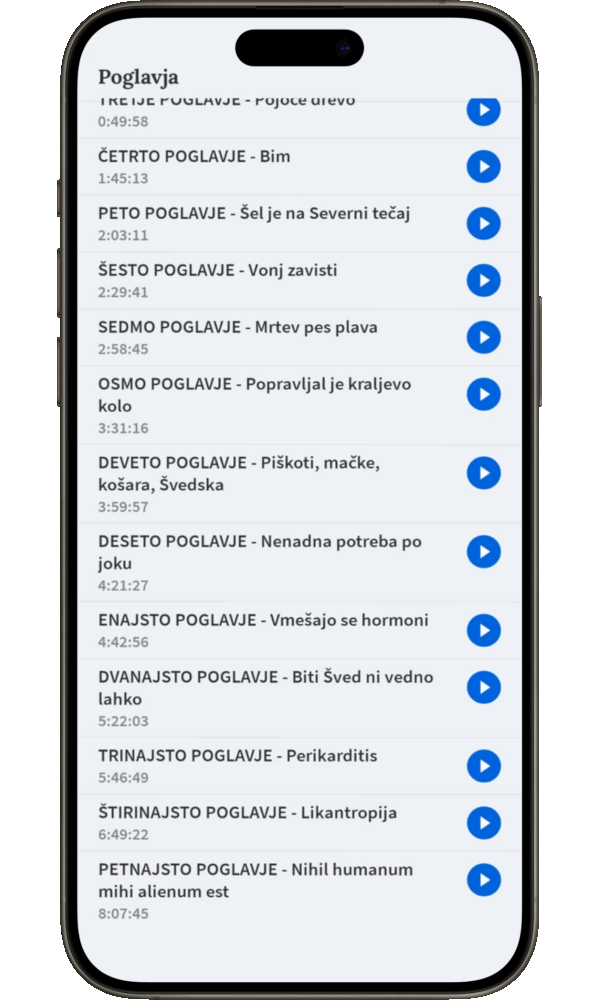Play SEDMO POGLAVJE - Mrtev pes plava
Viewport: 600px width, 1000px height.
[x=483, y=337]
